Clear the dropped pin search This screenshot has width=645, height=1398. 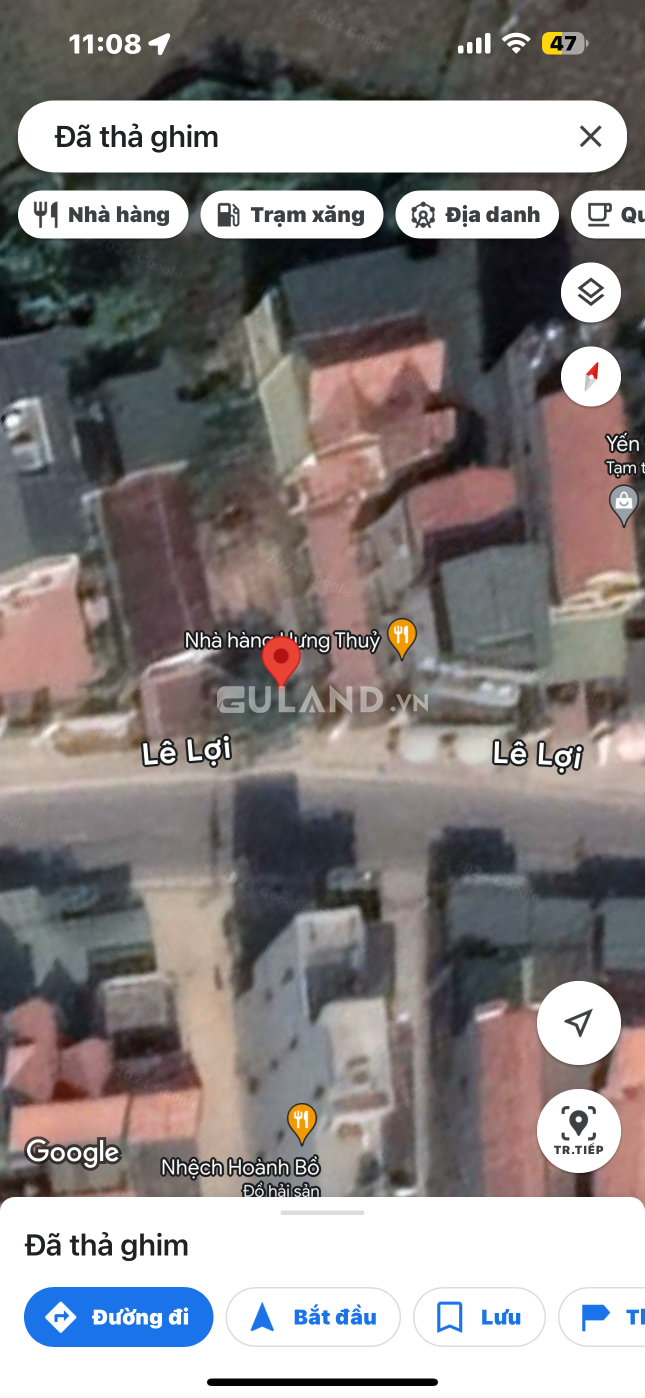click(590, 137)
